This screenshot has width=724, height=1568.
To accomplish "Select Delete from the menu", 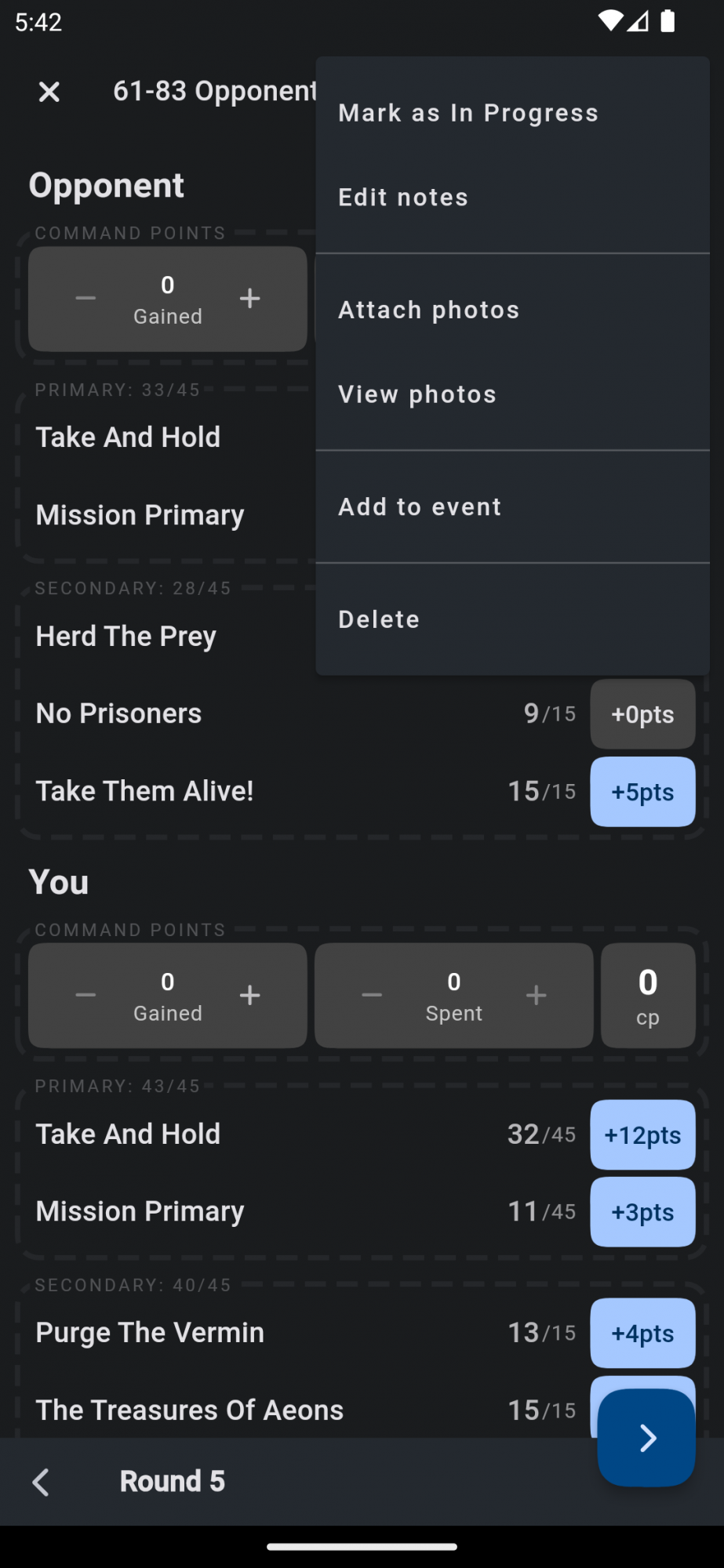I will [379, 619].
